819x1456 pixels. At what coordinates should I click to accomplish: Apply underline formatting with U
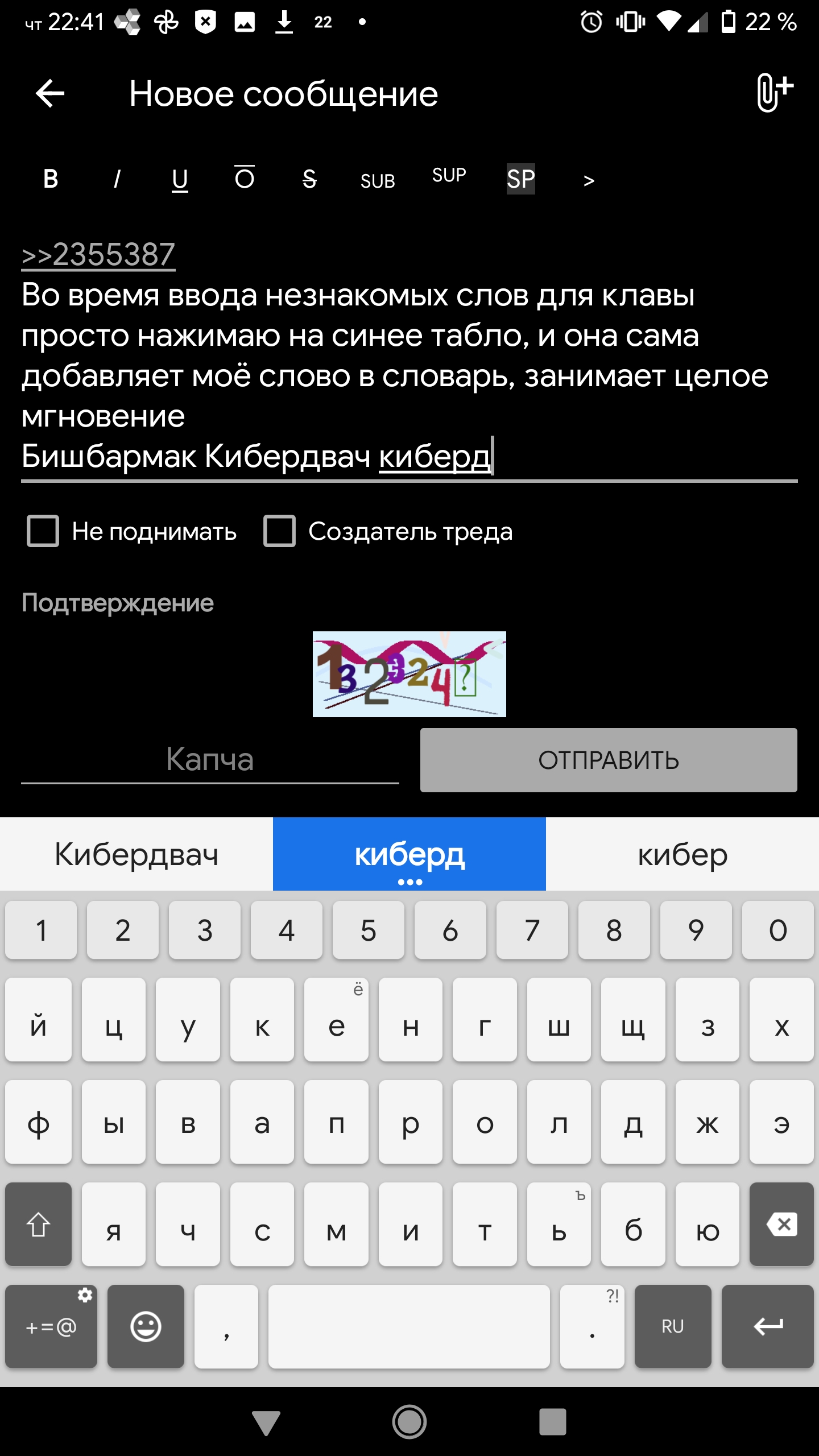coord(180,180)
